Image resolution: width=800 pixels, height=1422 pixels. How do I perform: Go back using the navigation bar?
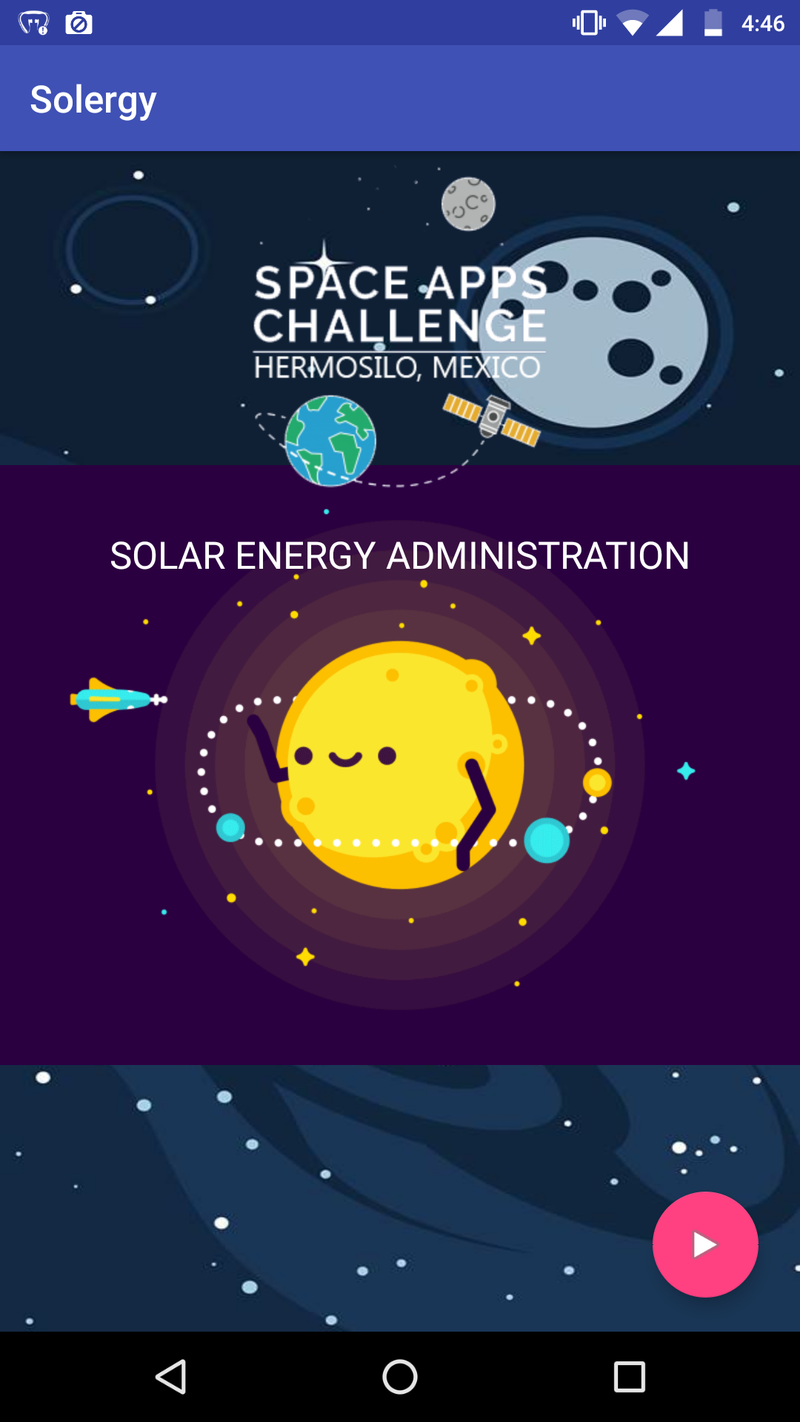pyautogui.click(x=171, y=1377)
